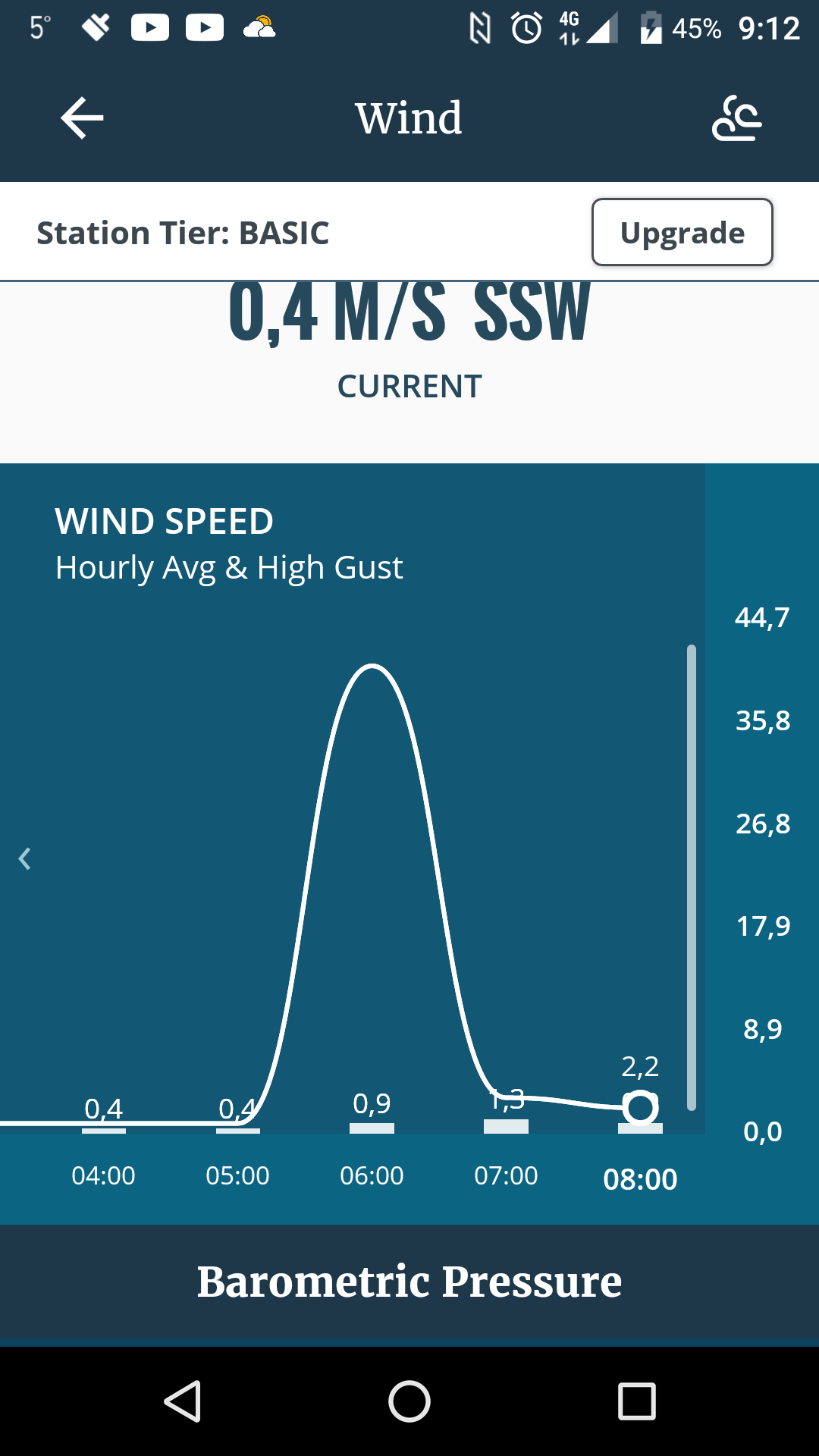The image size is (819, 1456).
Task: Tap the Upgrade button
Action: pyautogui.click(x=682, y=232)
